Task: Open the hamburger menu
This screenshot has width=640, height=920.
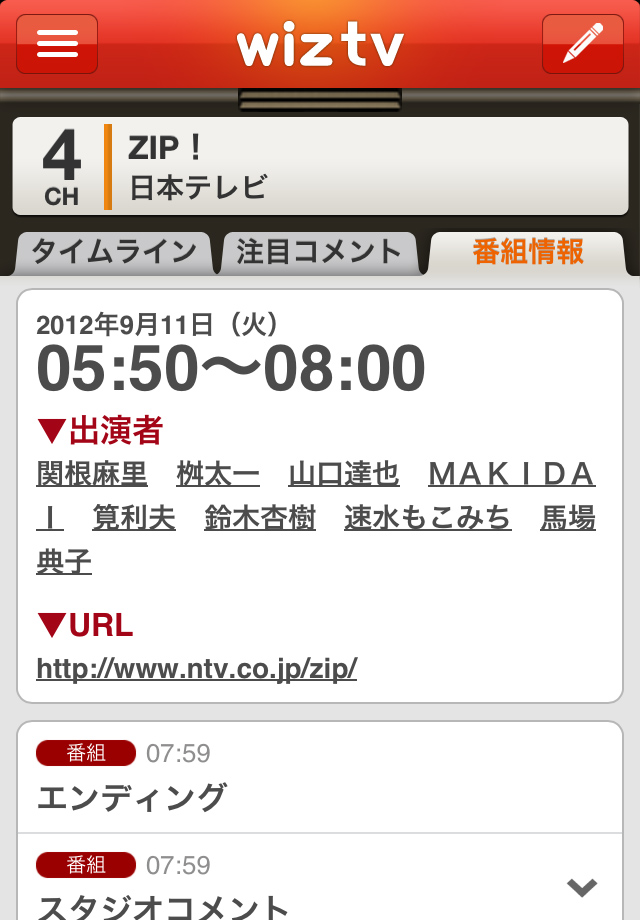Action: [57, 44]
